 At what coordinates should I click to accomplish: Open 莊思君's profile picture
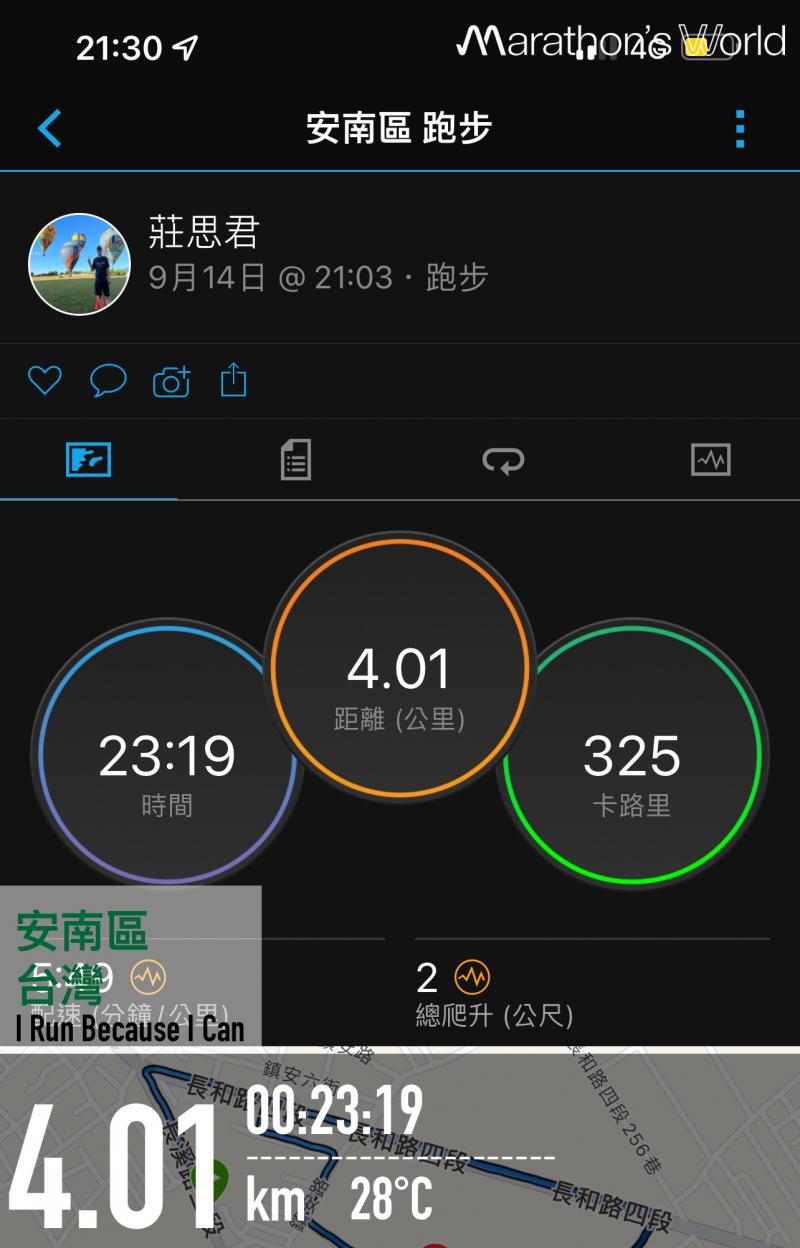click(80, 264)
